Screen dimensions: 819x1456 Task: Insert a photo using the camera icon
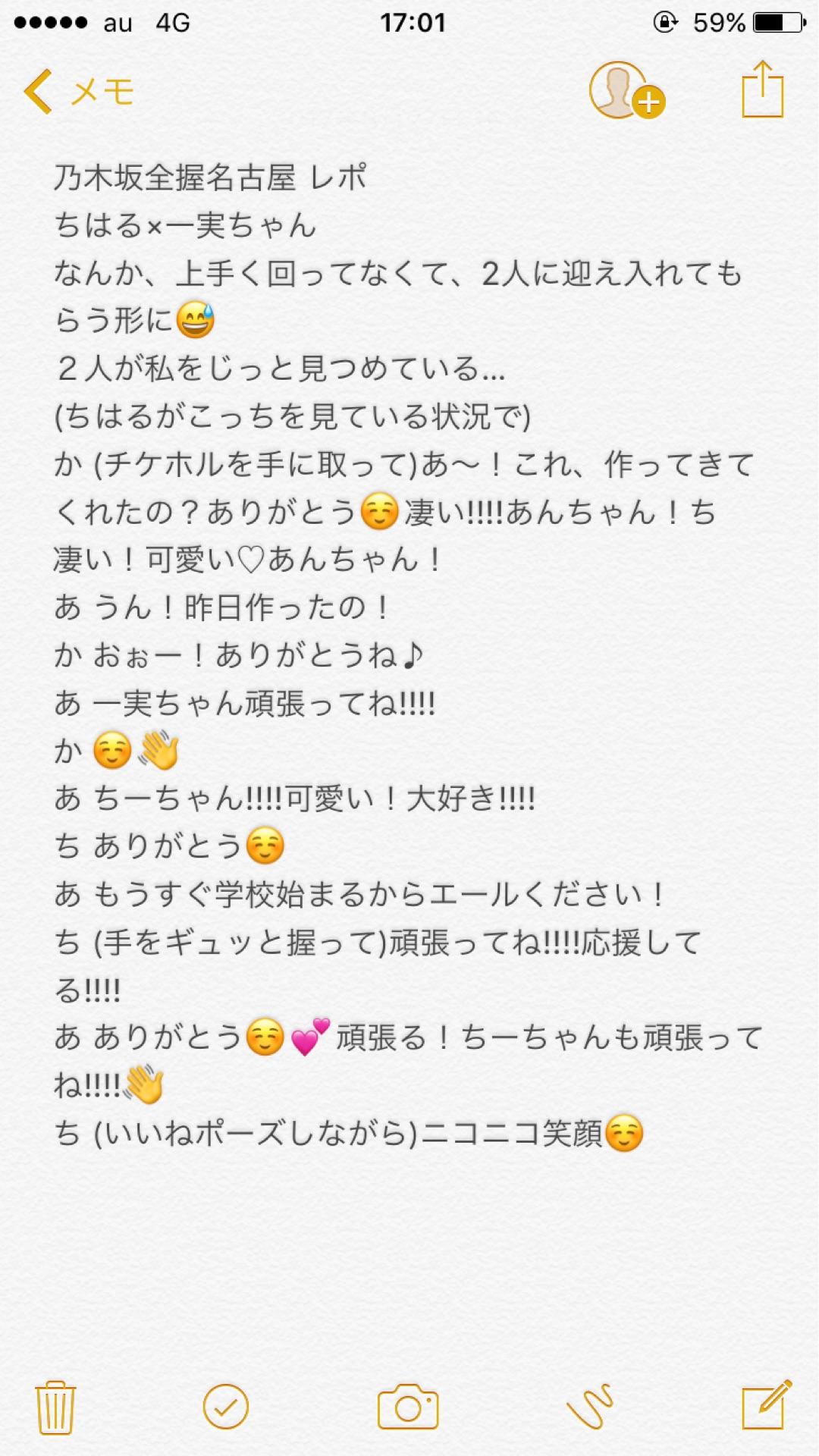click(408, 1407)
